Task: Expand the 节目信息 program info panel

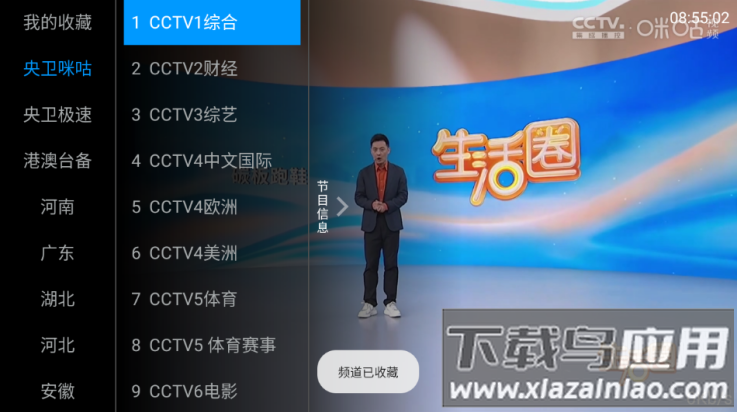Action: 332,206
